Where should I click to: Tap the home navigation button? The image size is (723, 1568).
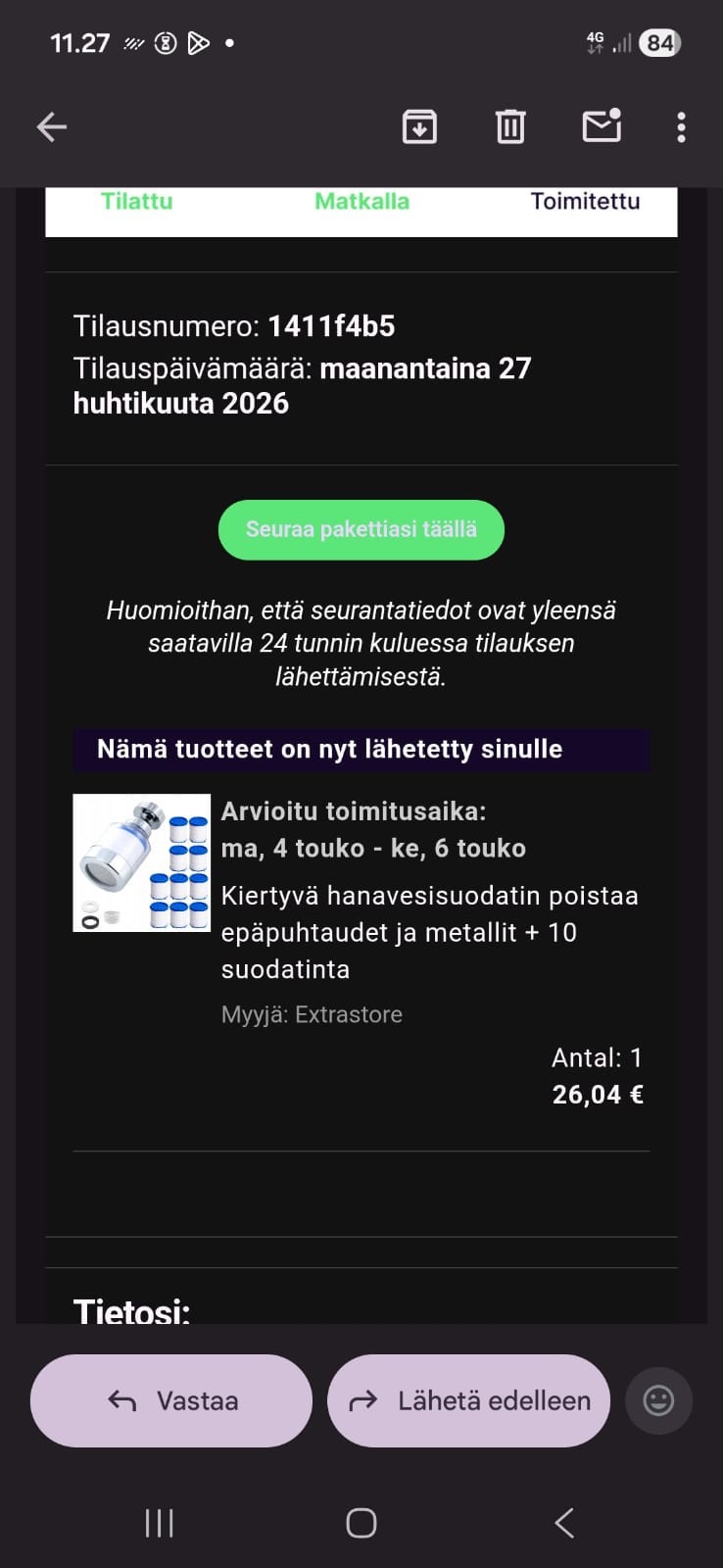click(x=361, y=1523)
